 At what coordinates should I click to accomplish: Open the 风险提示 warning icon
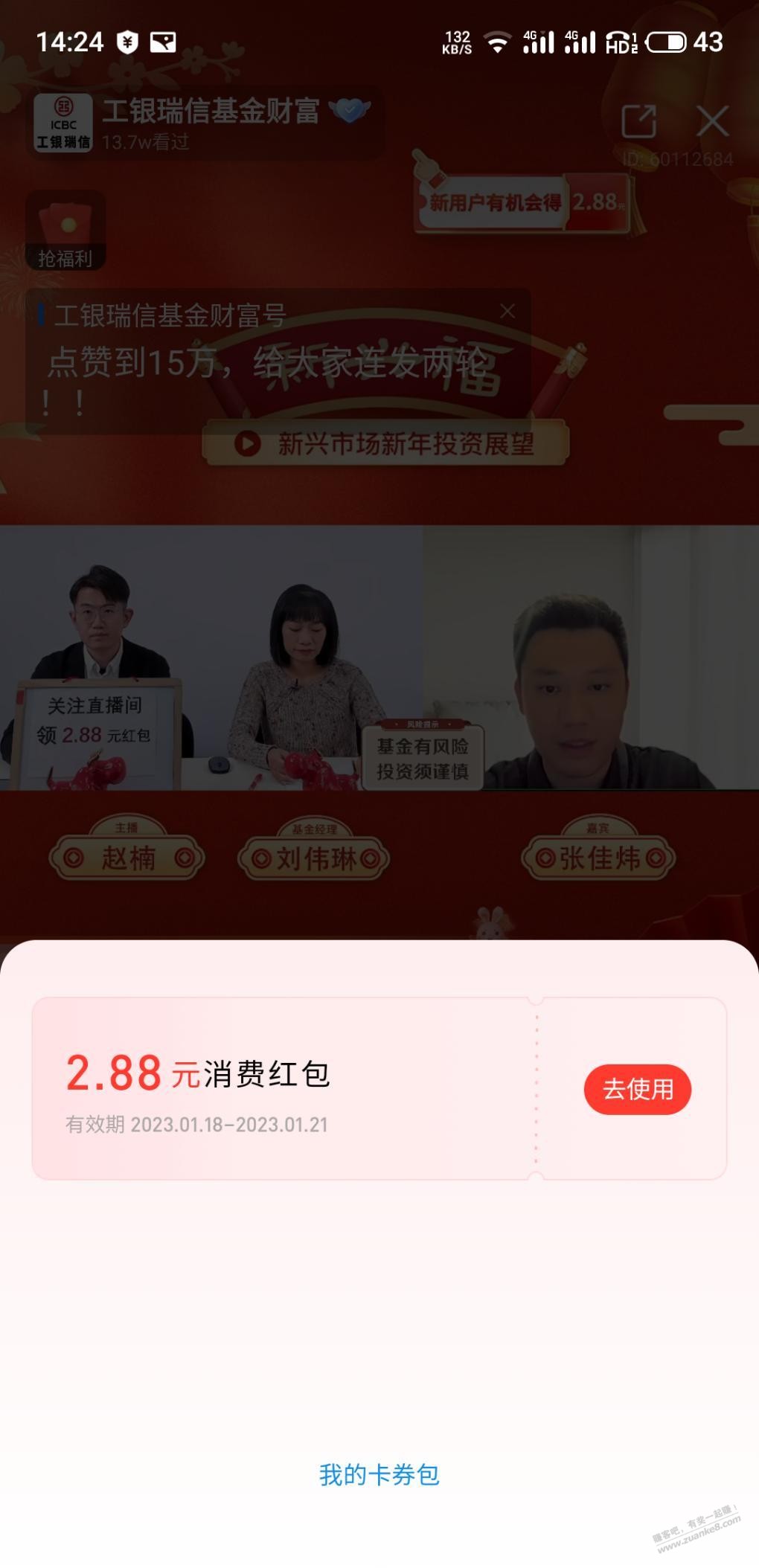[x=424, y=722]
